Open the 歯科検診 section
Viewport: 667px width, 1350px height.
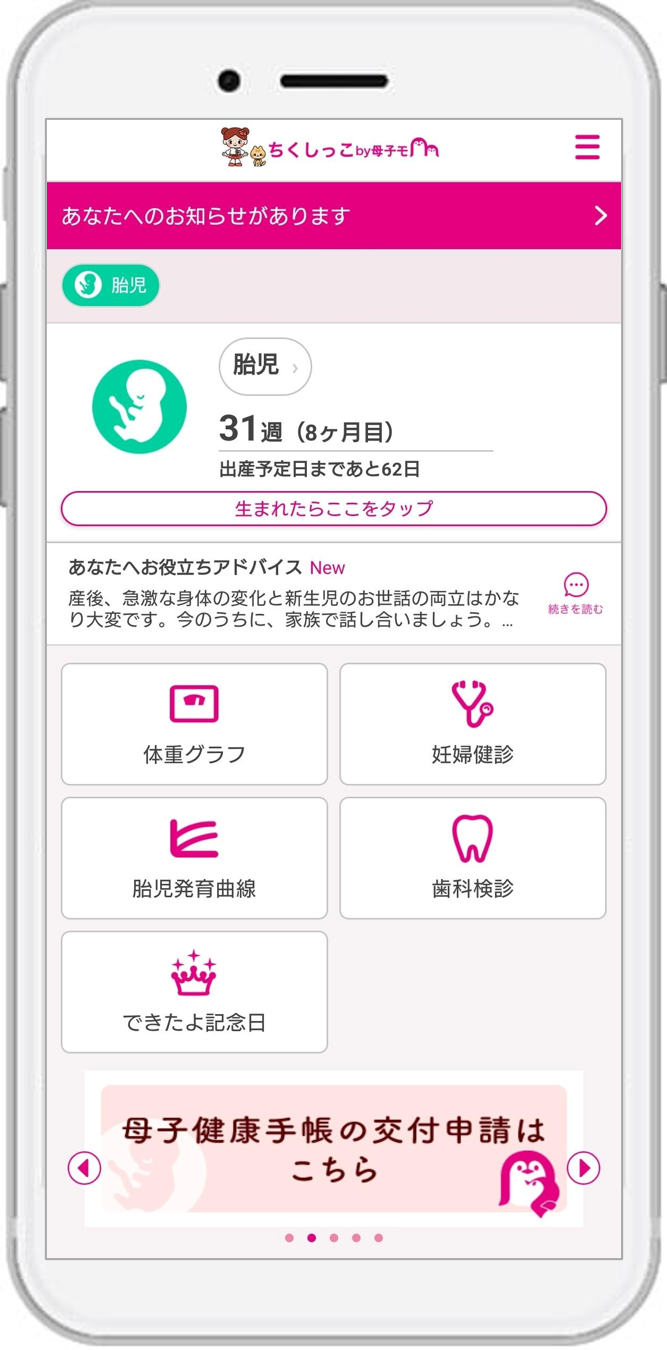click(x=472, y=858)
